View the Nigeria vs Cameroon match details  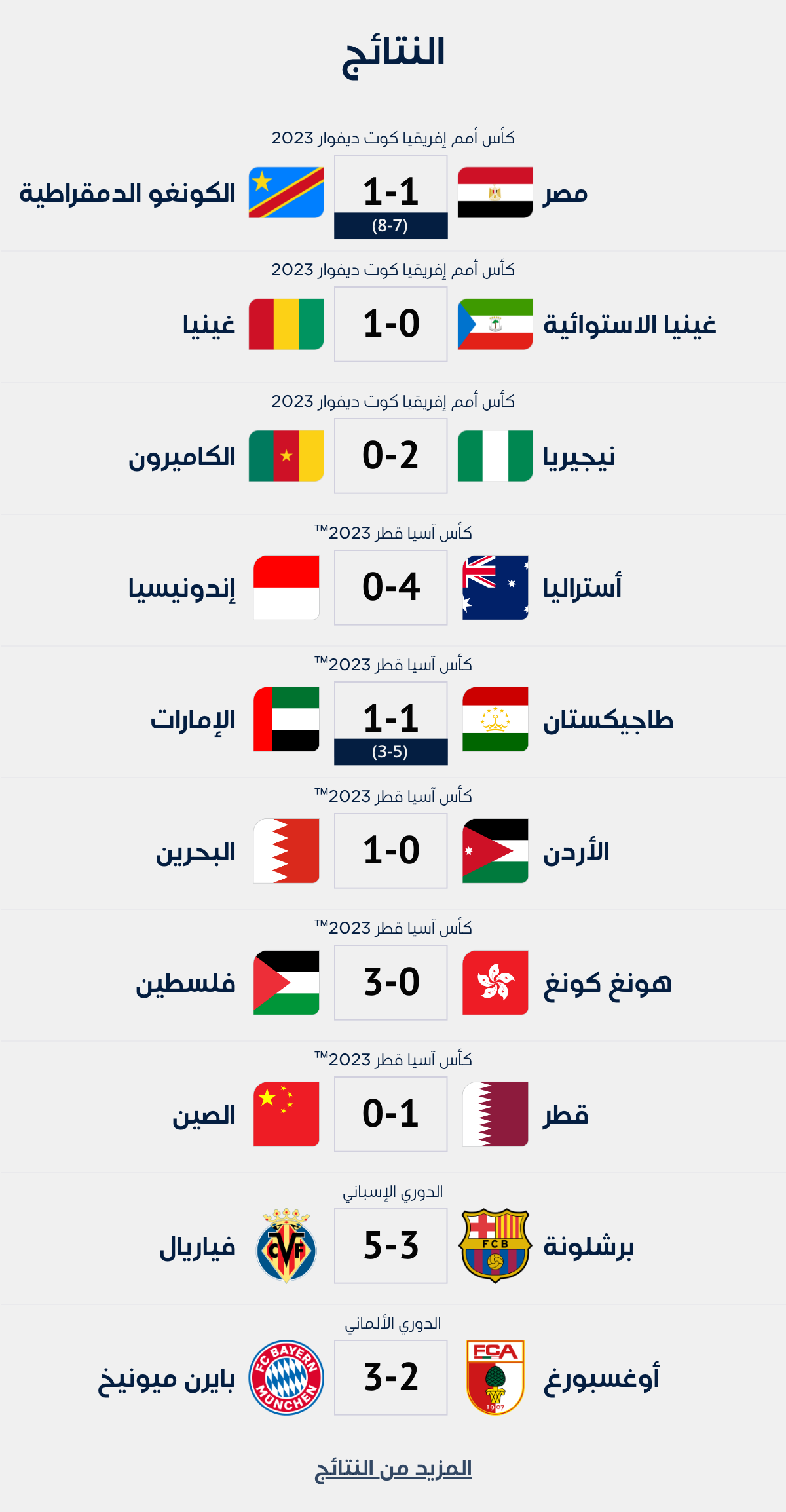[391, 455]
